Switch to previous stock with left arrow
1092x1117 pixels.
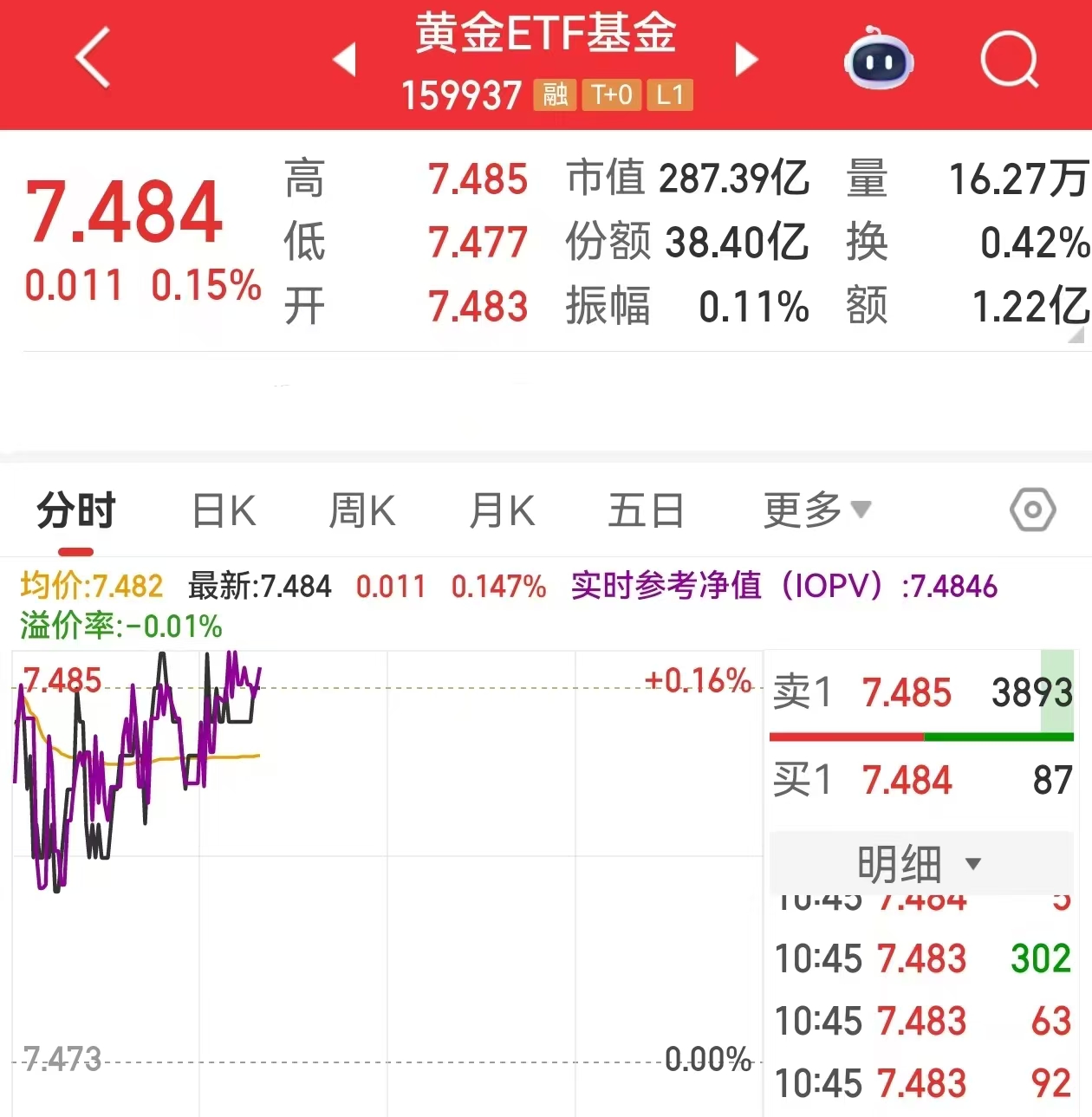coord(344,61)
